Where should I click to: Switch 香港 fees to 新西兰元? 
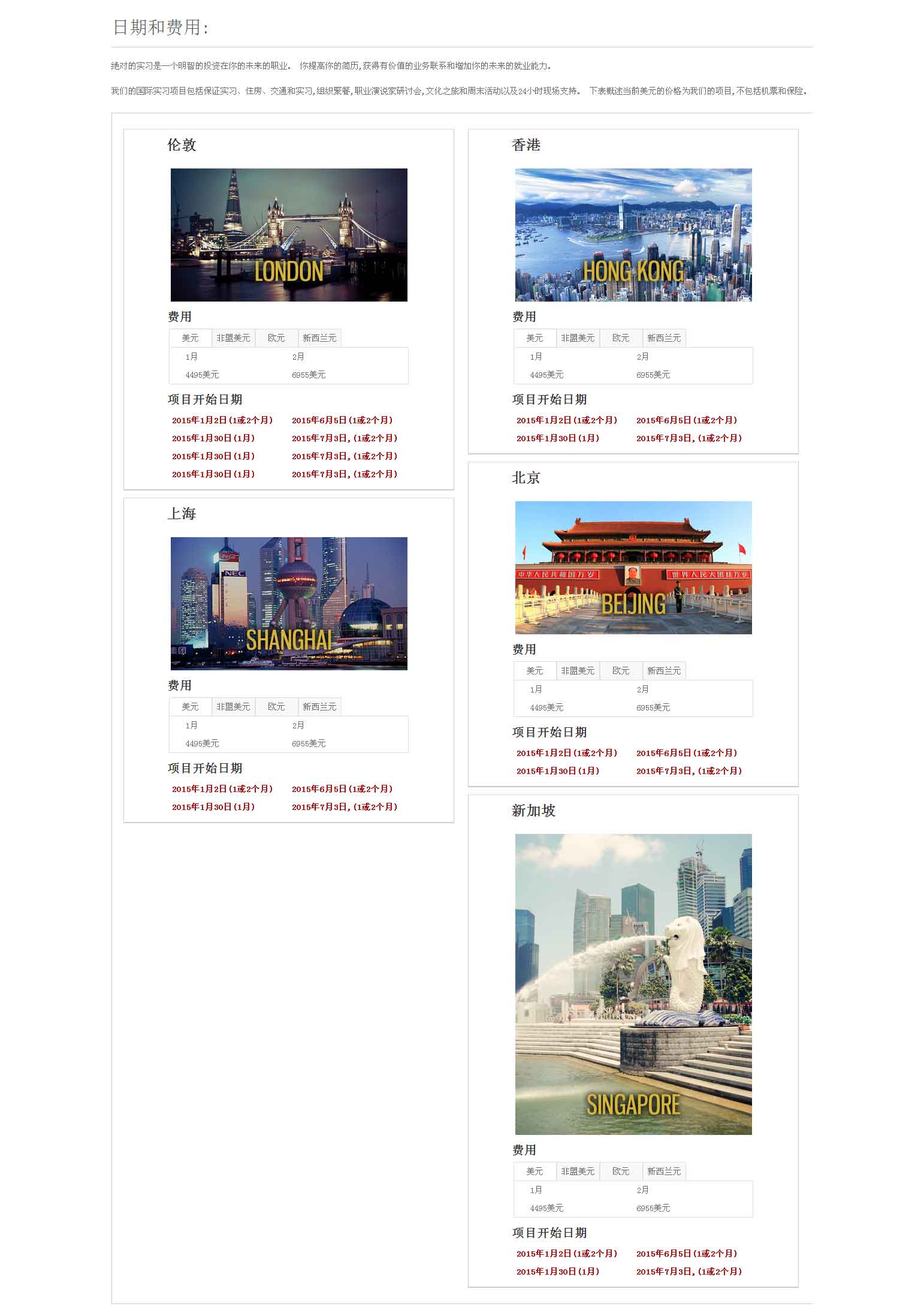[664, 338]
